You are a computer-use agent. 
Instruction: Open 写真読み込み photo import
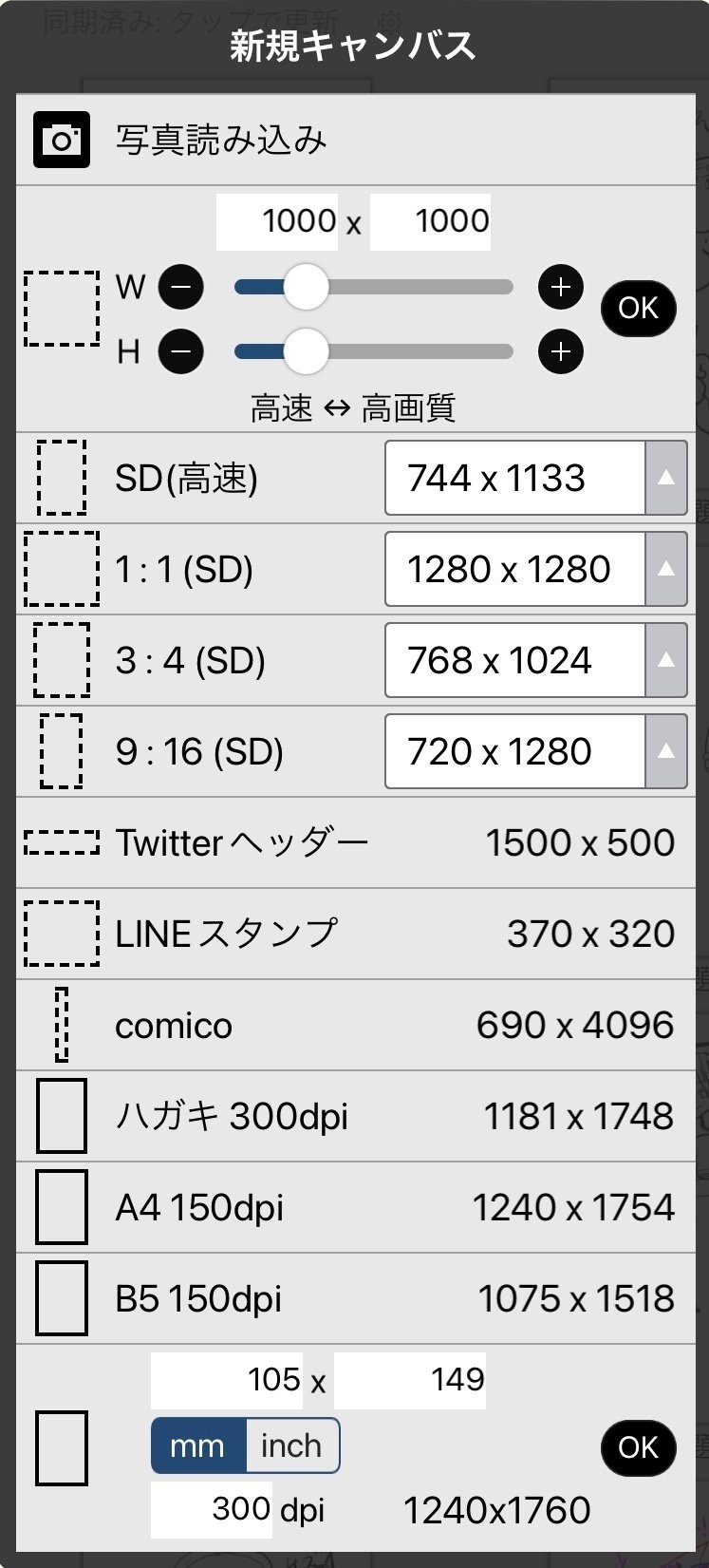coord(221,141)
